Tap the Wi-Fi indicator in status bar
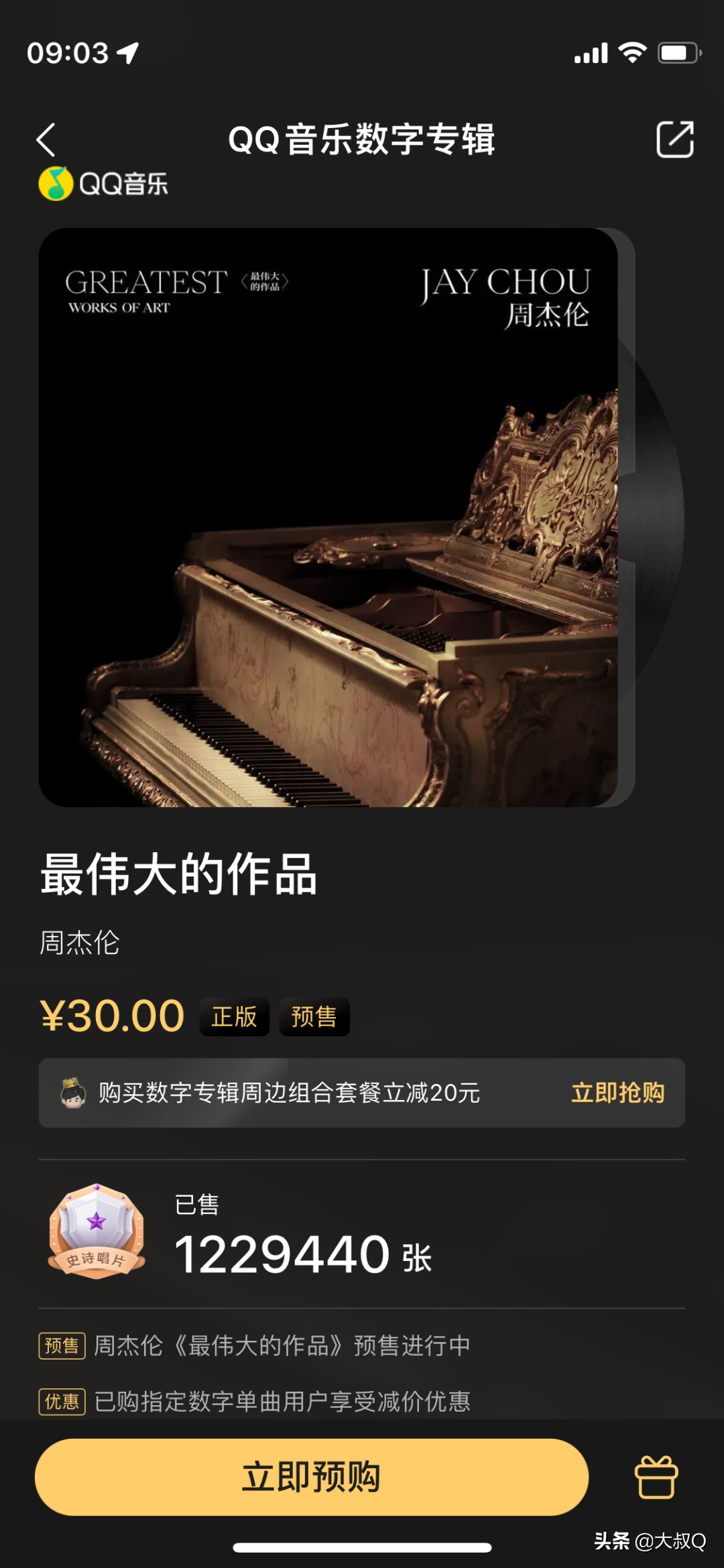724x1568 pixels. click(631, 52)
